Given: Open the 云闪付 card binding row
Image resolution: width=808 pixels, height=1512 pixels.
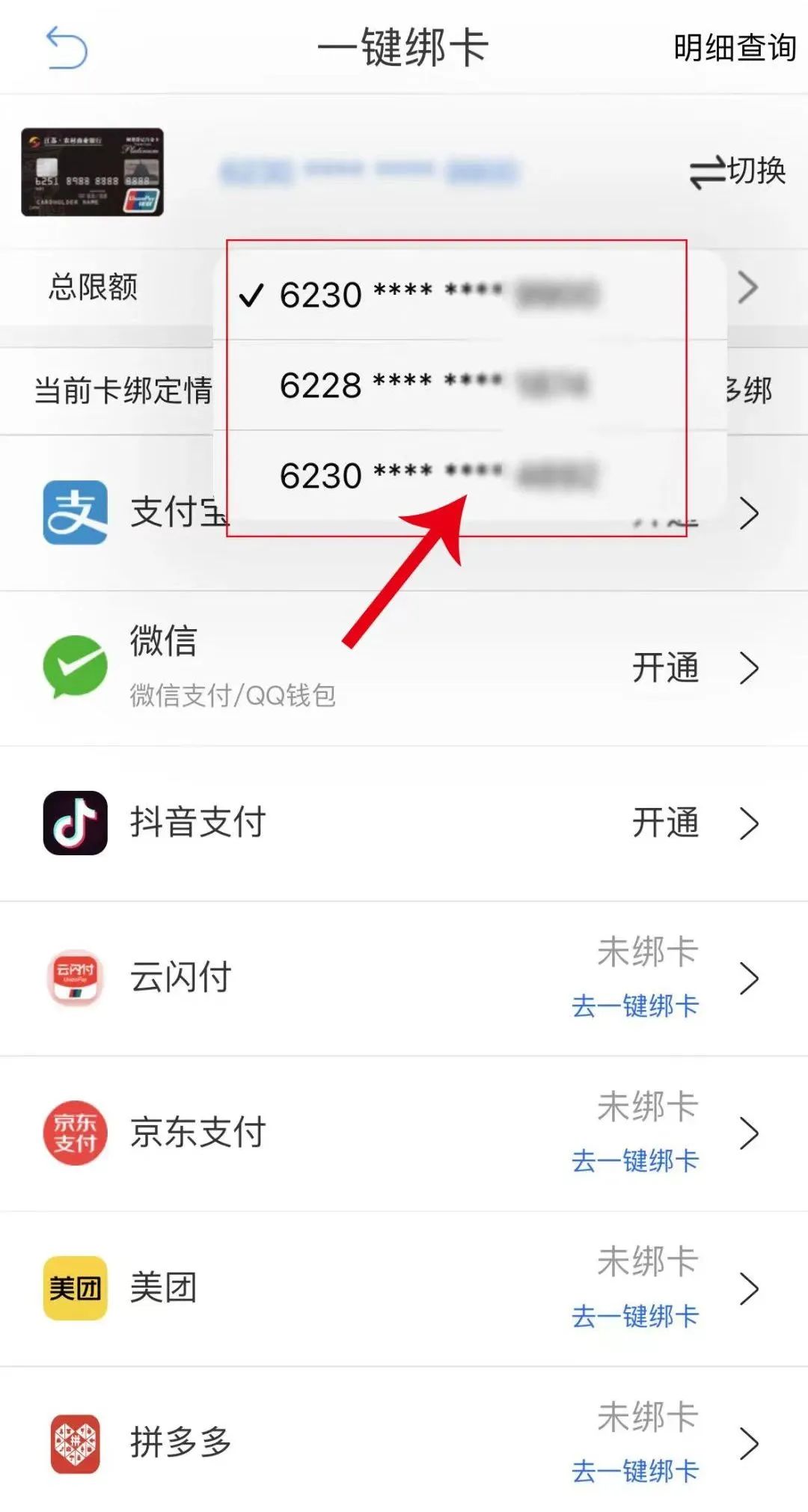Looking at the screenshot, I should point(404,978).
